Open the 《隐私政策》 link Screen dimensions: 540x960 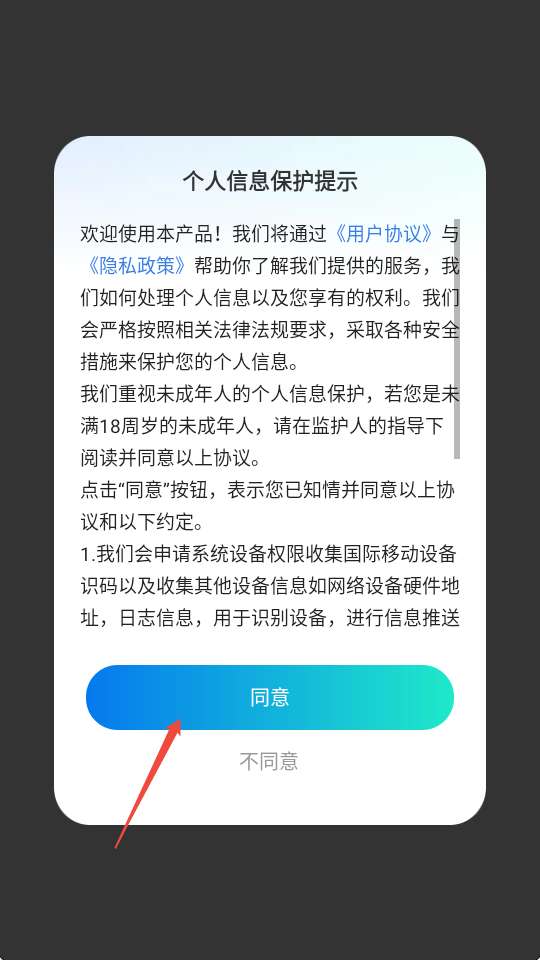point(137,266)
